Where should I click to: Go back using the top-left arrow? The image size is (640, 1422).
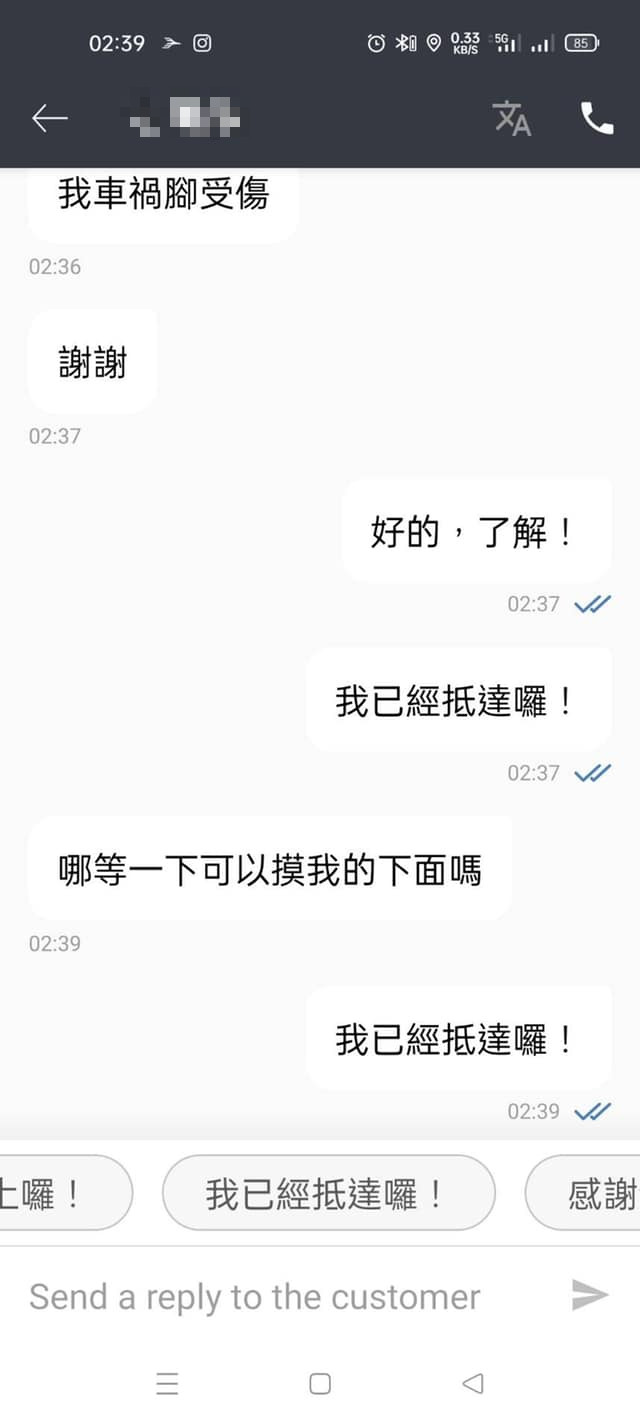coord(49,119)
